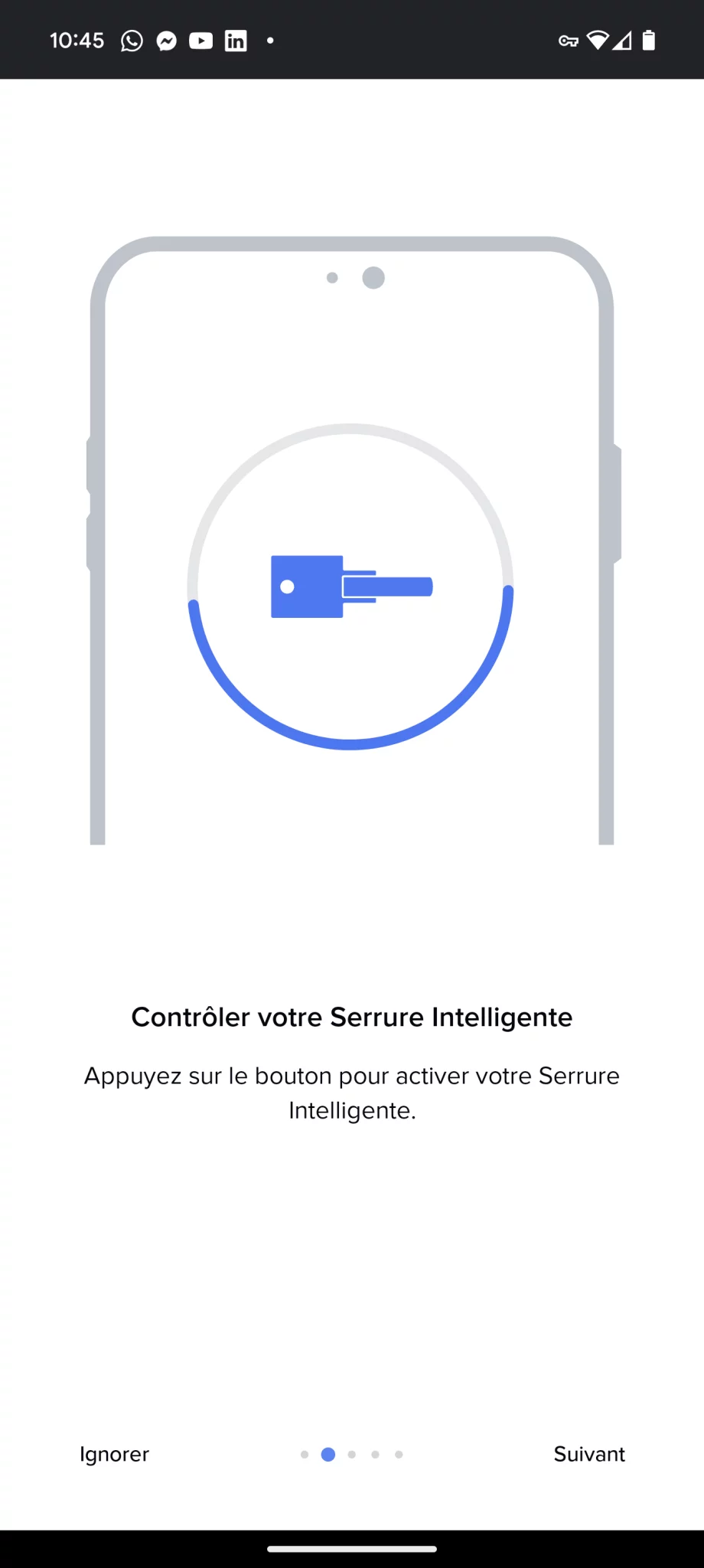Go to the next page with Suivant
The width and height of the screenshot is (704, 1568).
[589, 1454]
